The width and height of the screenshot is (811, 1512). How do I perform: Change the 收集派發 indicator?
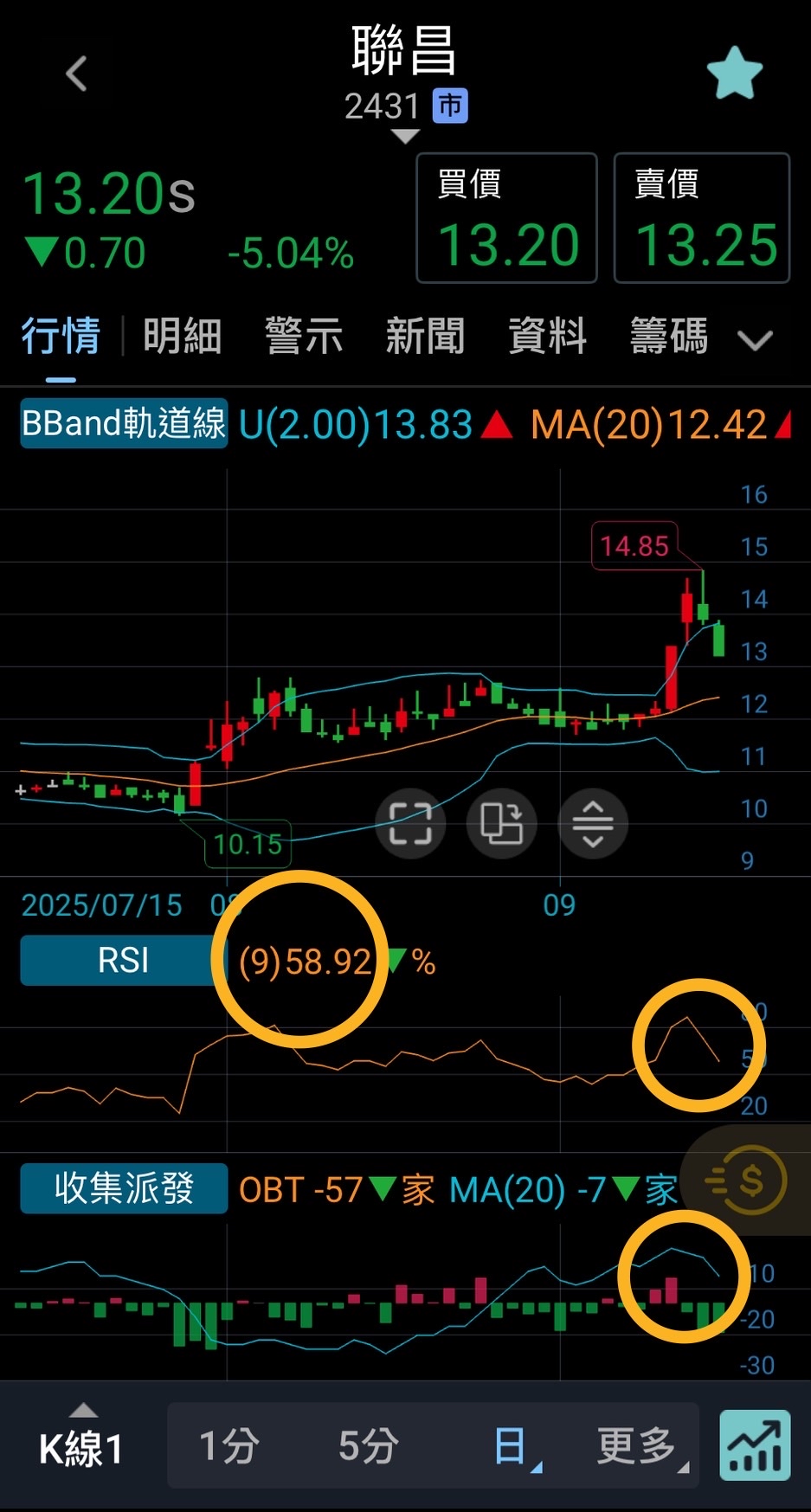[124, 1188]
